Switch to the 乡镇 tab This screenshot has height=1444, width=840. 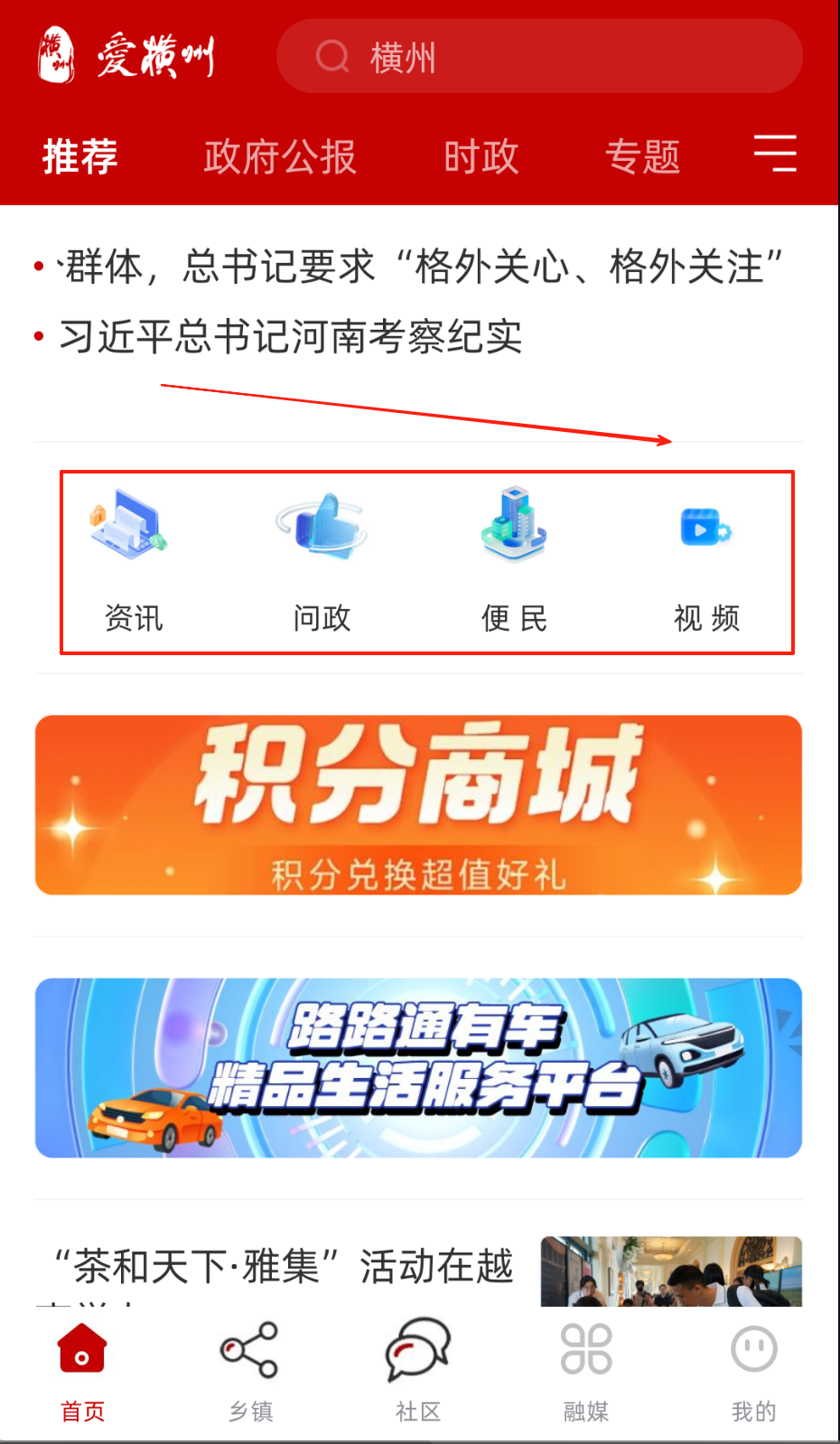[x=250, y=1371]
